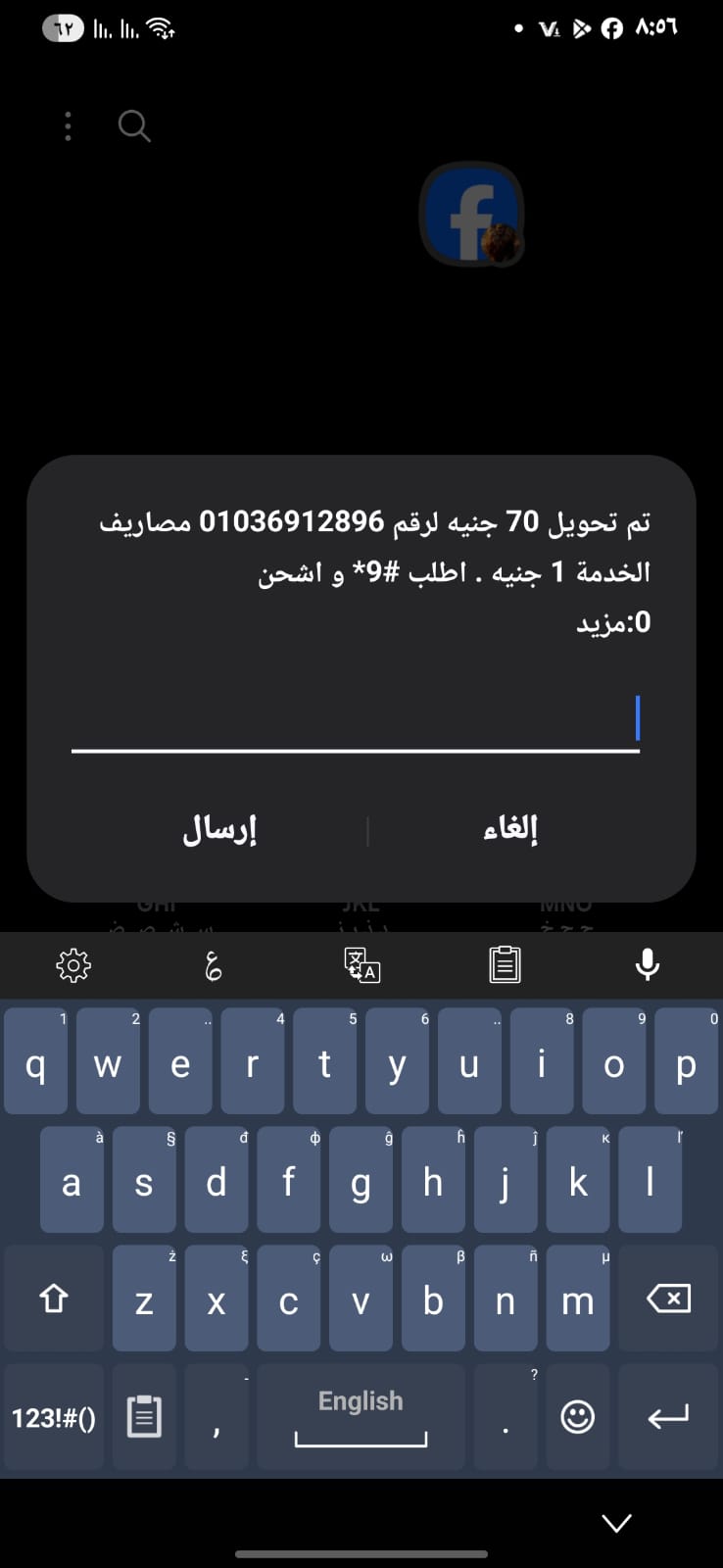The image size is (723, 1568).
Task: Open the keyboard translate feature
Action: pos(361,964)
